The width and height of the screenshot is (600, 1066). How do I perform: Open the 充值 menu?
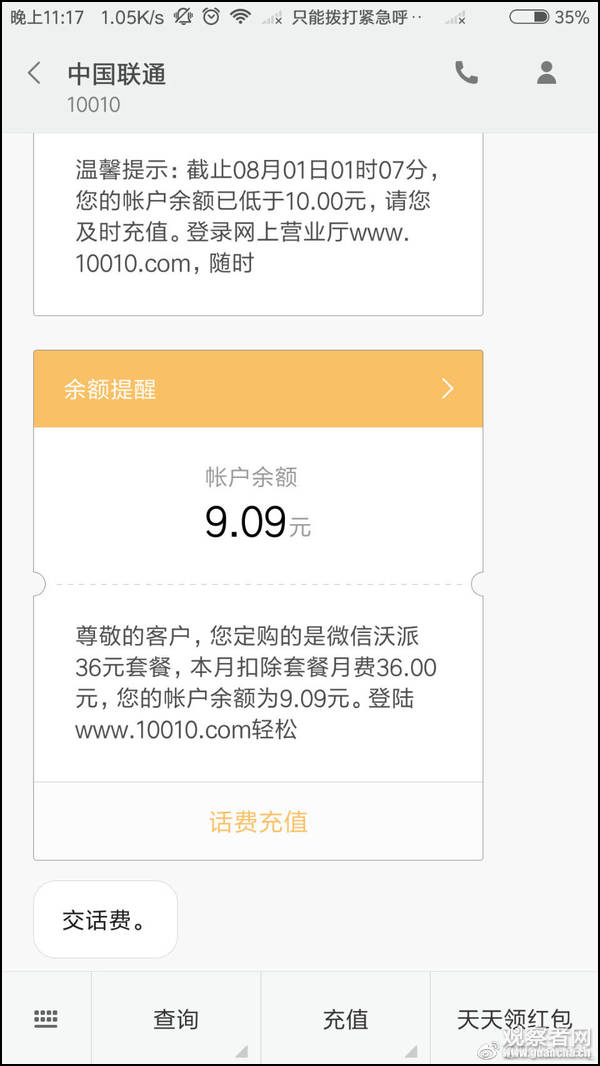tap(345, 1019)
